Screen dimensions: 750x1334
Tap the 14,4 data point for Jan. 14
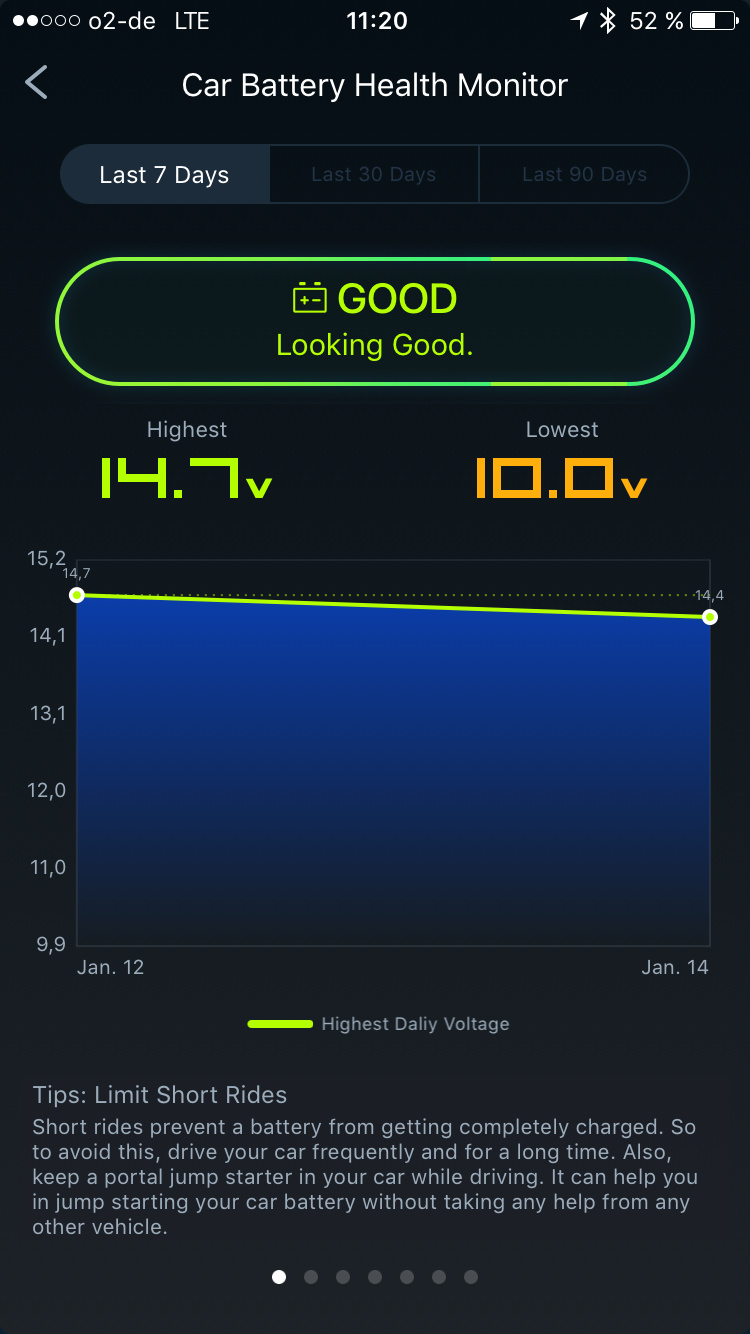[x=710, y=617]
